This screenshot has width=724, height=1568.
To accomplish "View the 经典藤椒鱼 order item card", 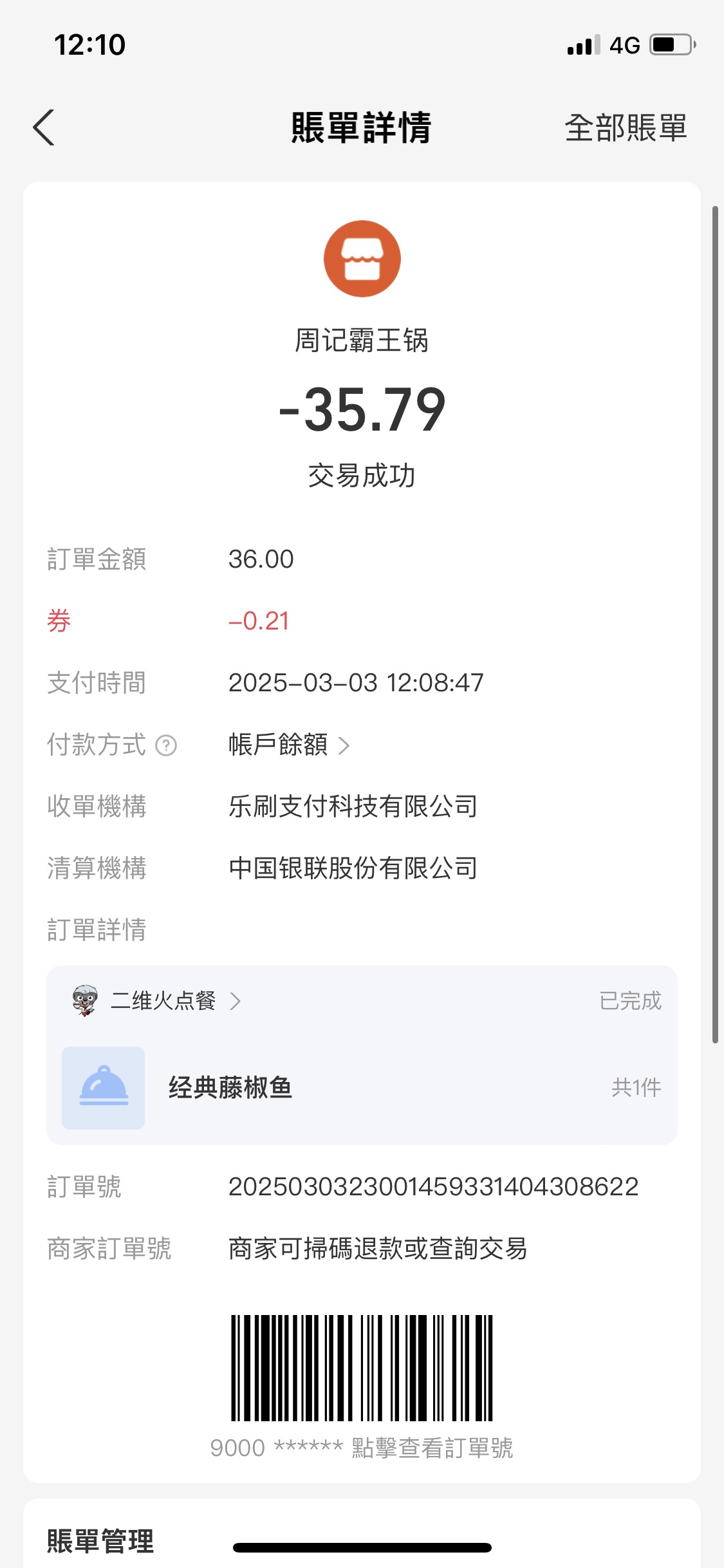I will 362,1088.
